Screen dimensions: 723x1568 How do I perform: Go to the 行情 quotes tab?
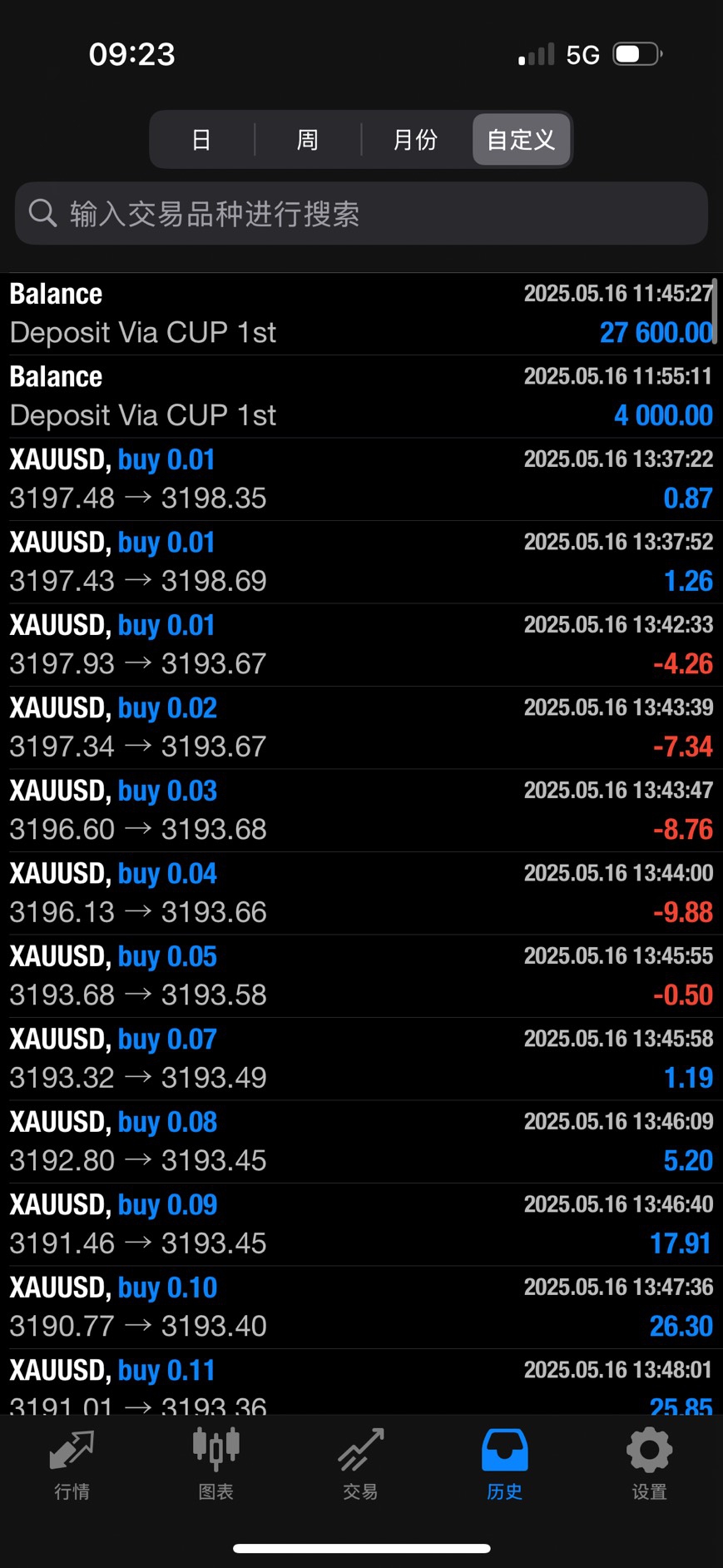click(x=72, y=1464)
